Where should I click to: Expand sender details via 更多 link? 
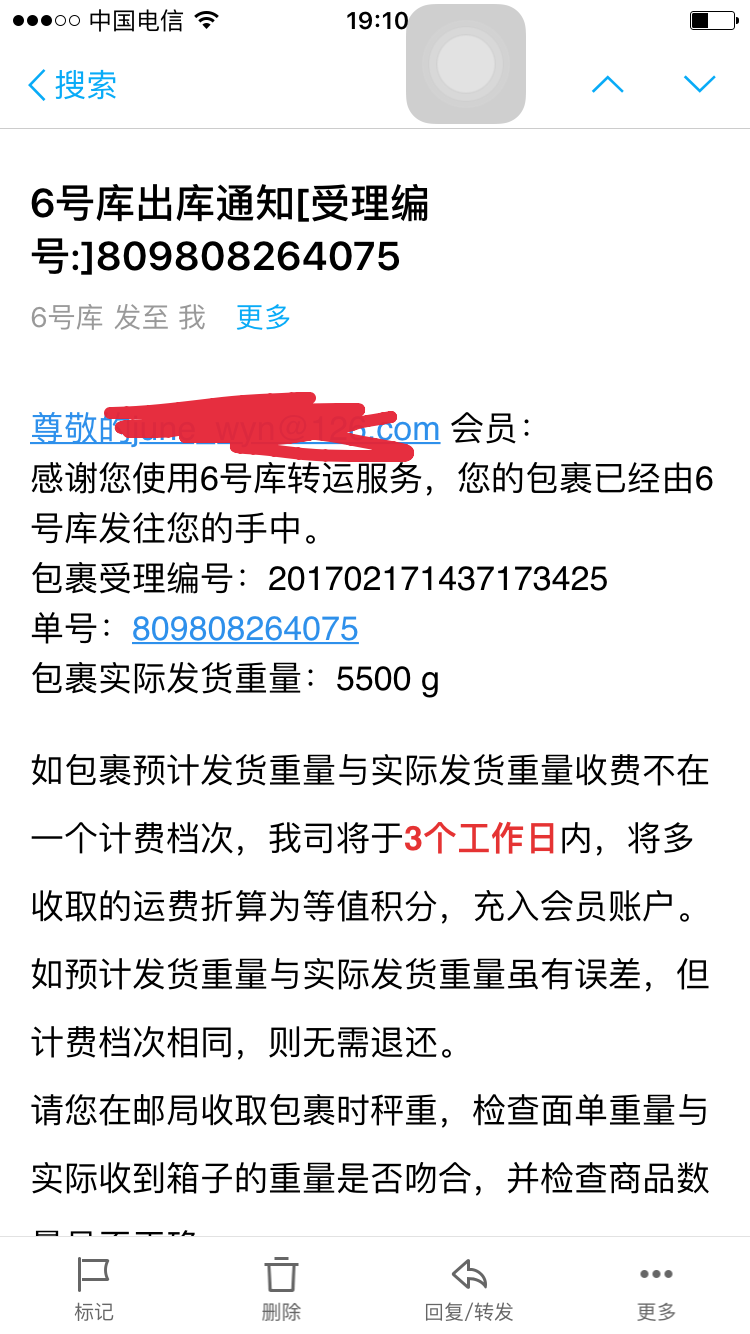263,318
